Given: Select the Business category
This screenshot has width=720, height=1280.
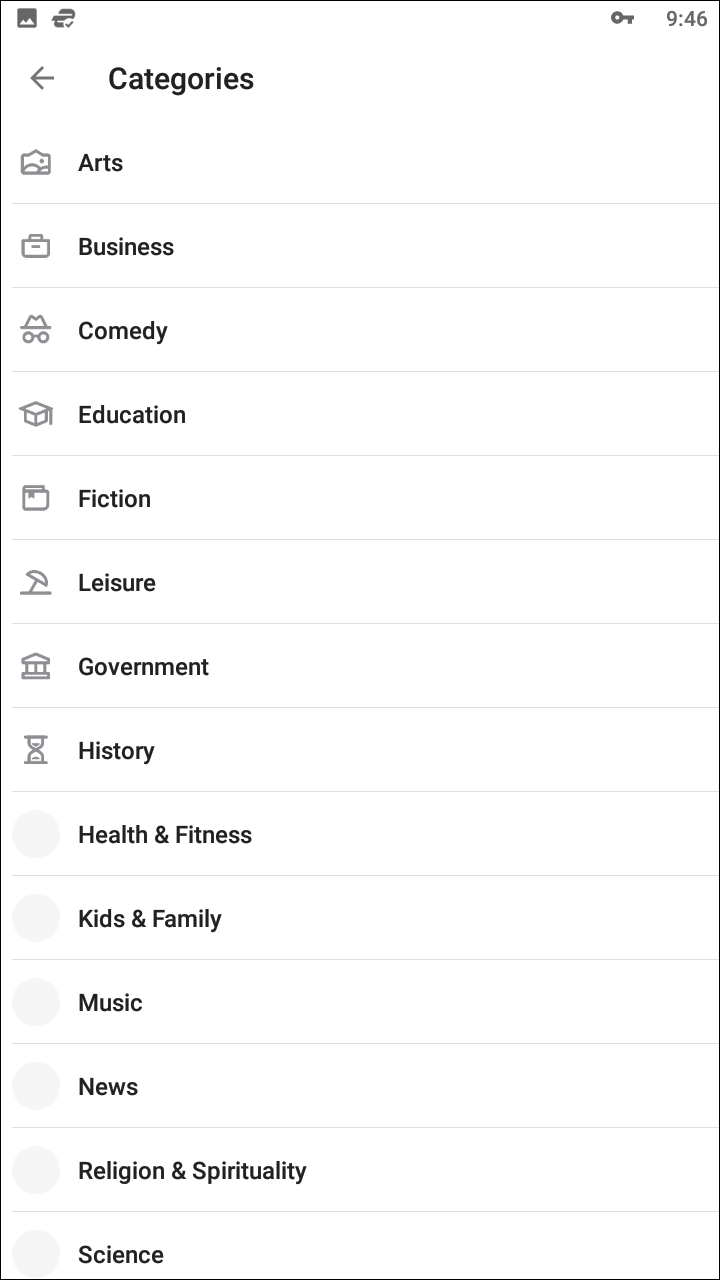Looking at the screenshot, I should point(360,246).
